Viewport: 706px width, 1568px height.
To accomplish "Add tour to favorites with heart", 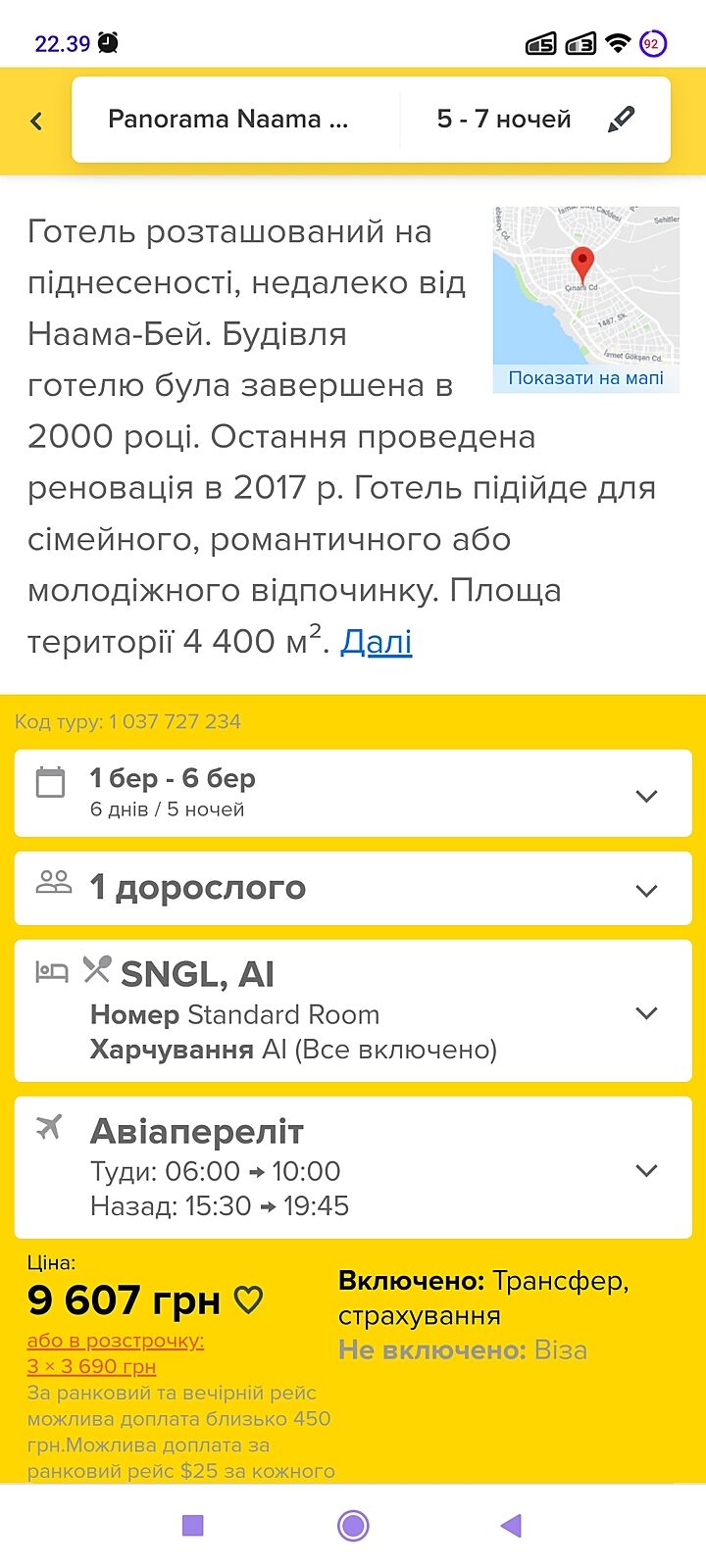I will click(249, 1300).
